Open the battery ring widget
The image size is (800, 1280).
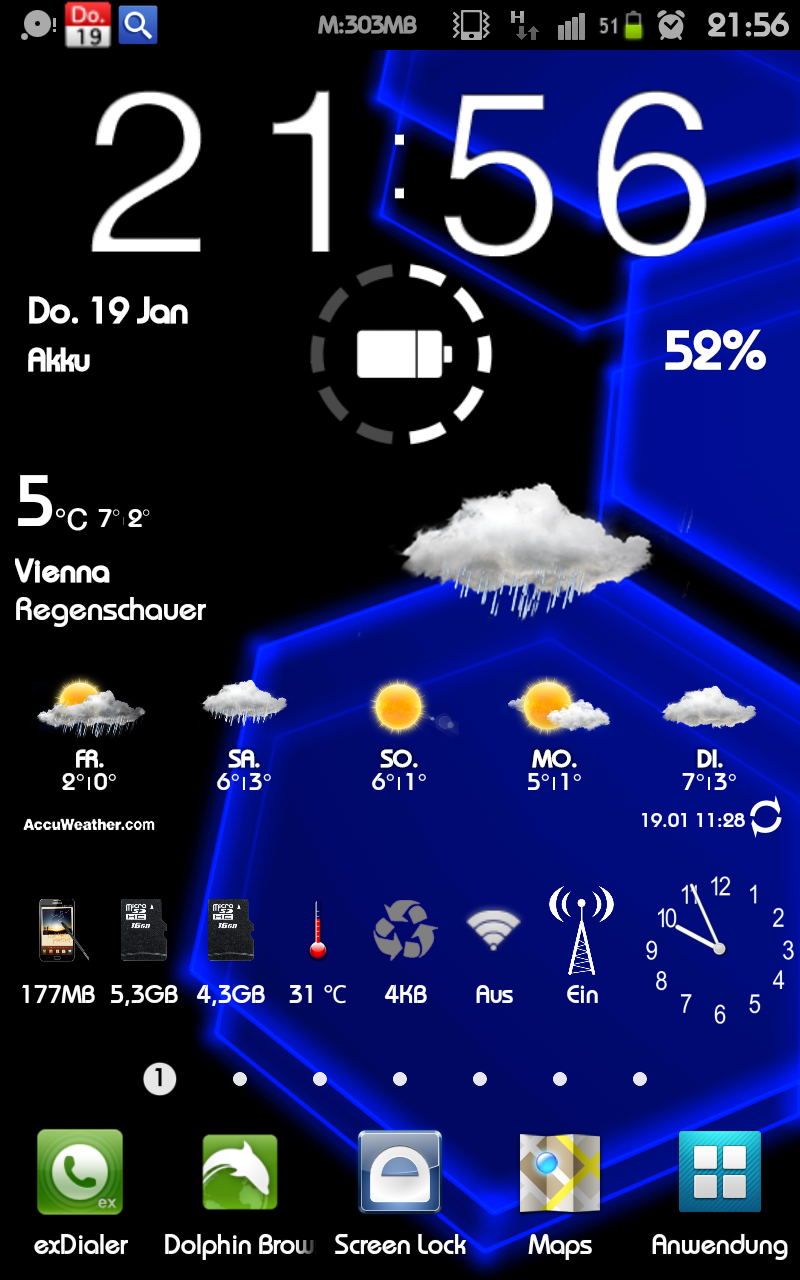401,353
